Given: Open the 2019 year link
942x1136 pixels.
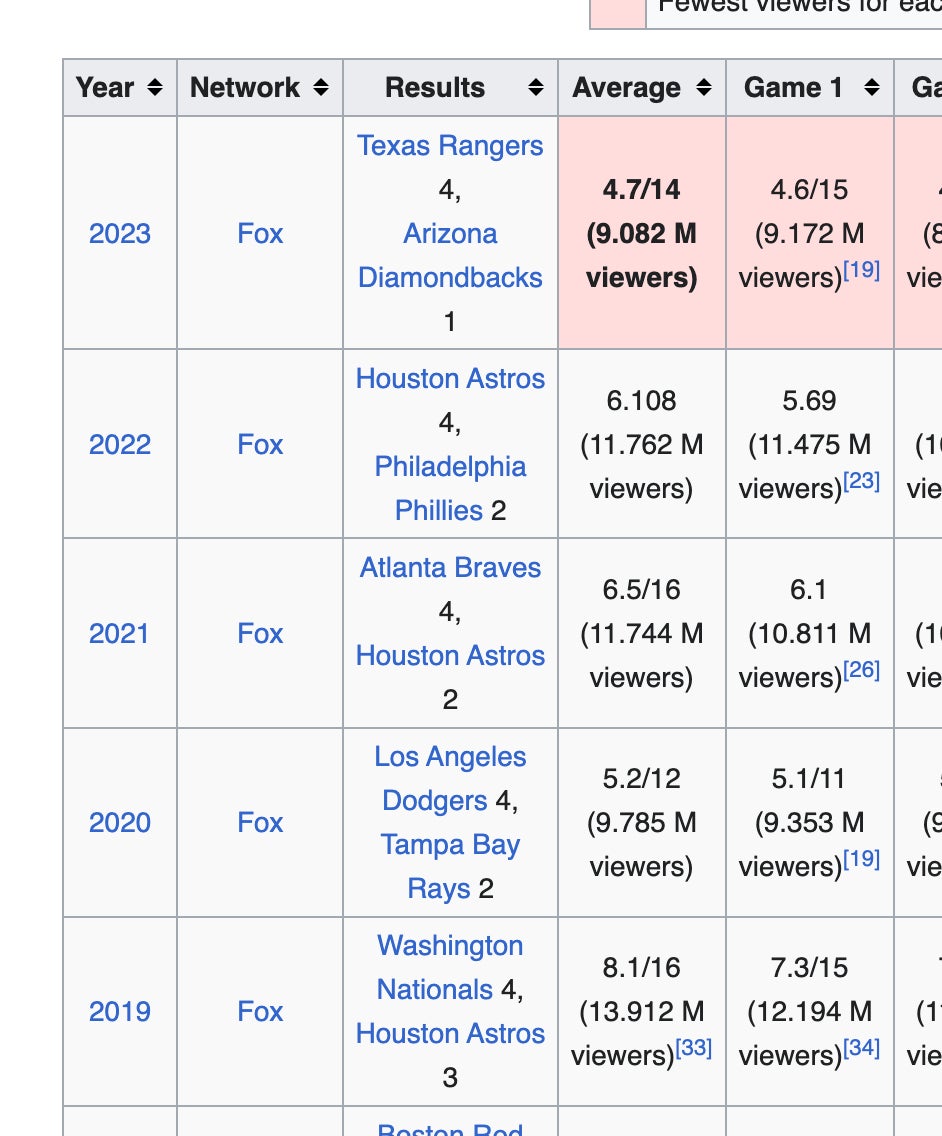Looking at the screenshot, I should [119, 1011].
